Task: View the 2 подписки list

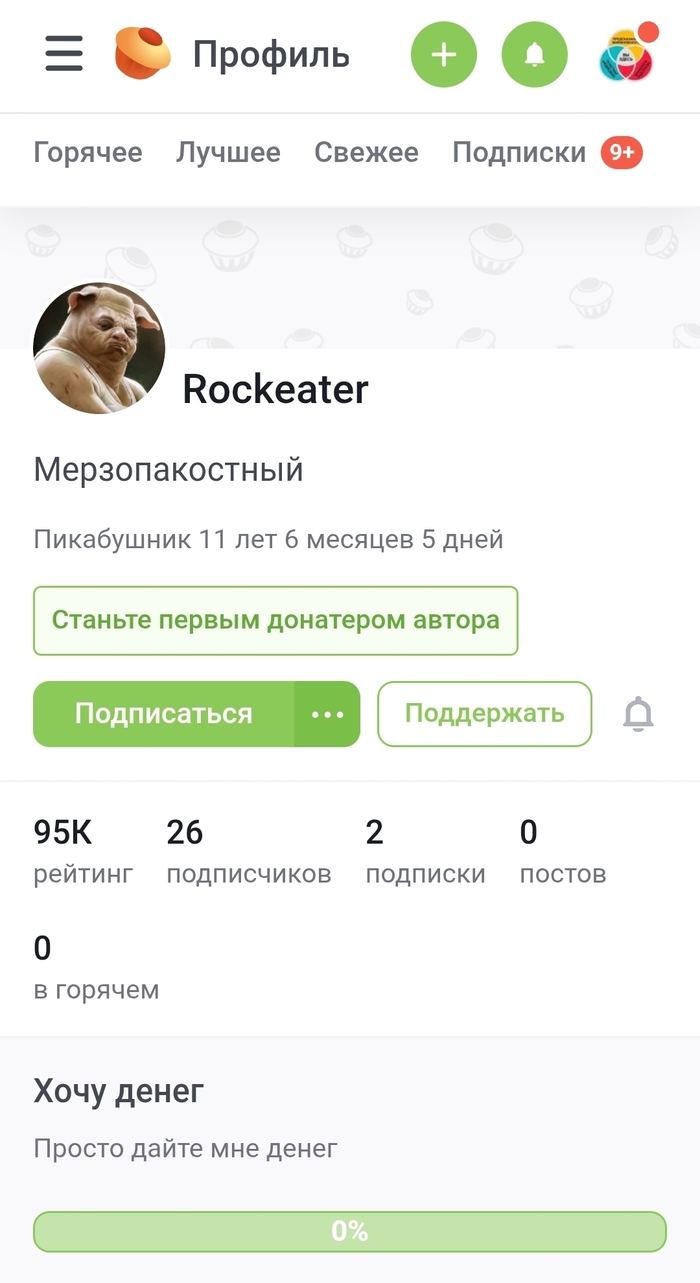Action: coord(425,852)
